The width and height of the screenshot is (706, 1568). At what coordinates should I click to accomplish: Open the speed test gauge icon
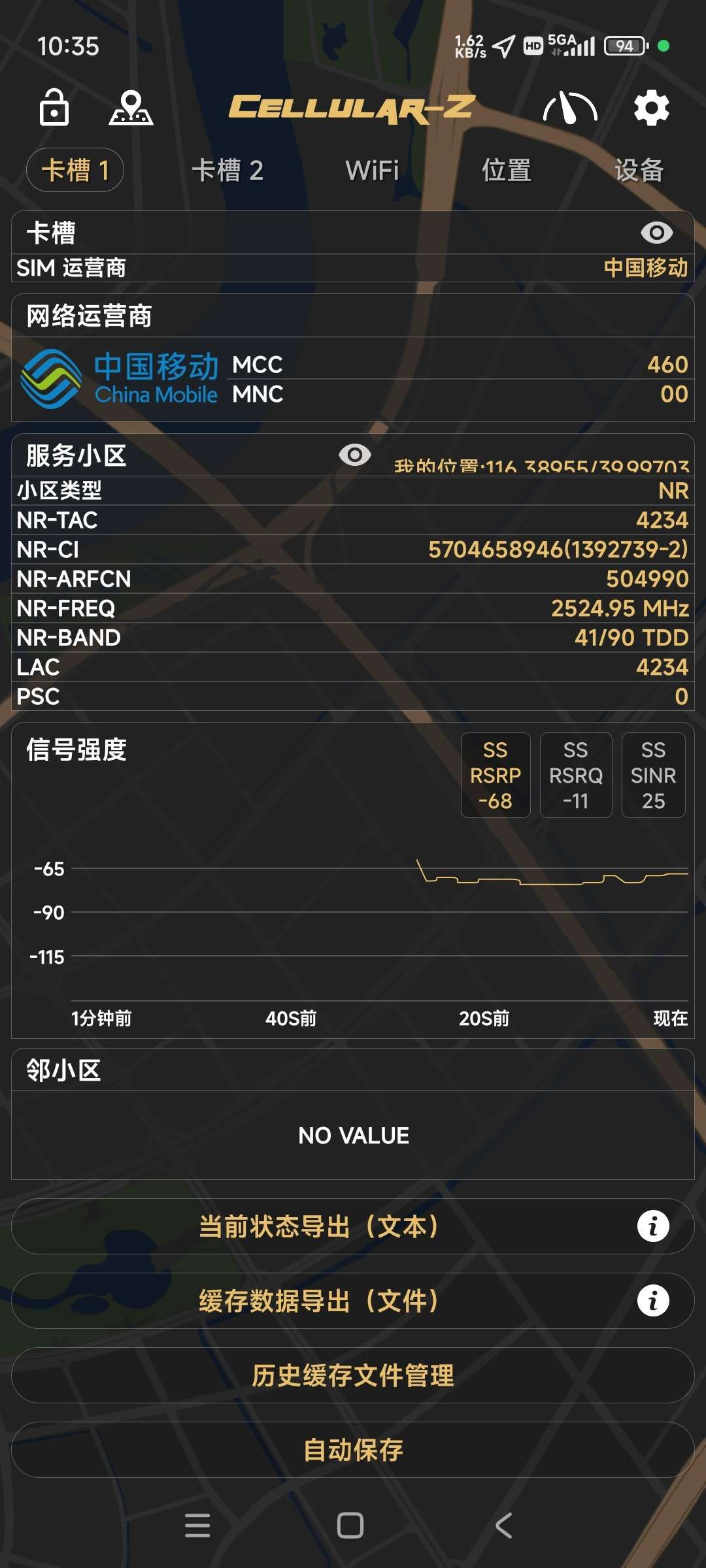tap(571, 108)
